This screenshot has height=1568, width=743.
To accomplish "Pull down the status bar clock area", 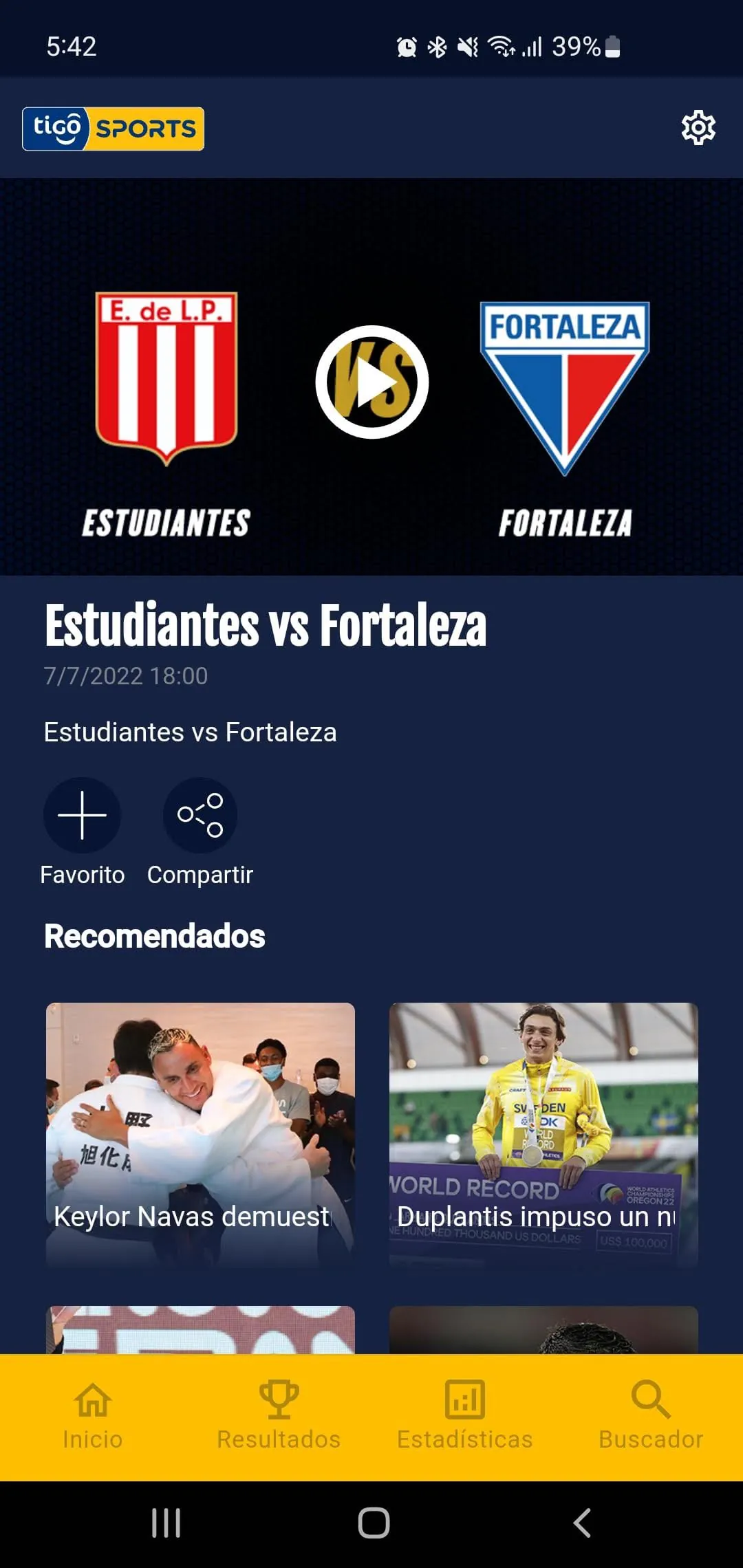I will coord(72,47).
